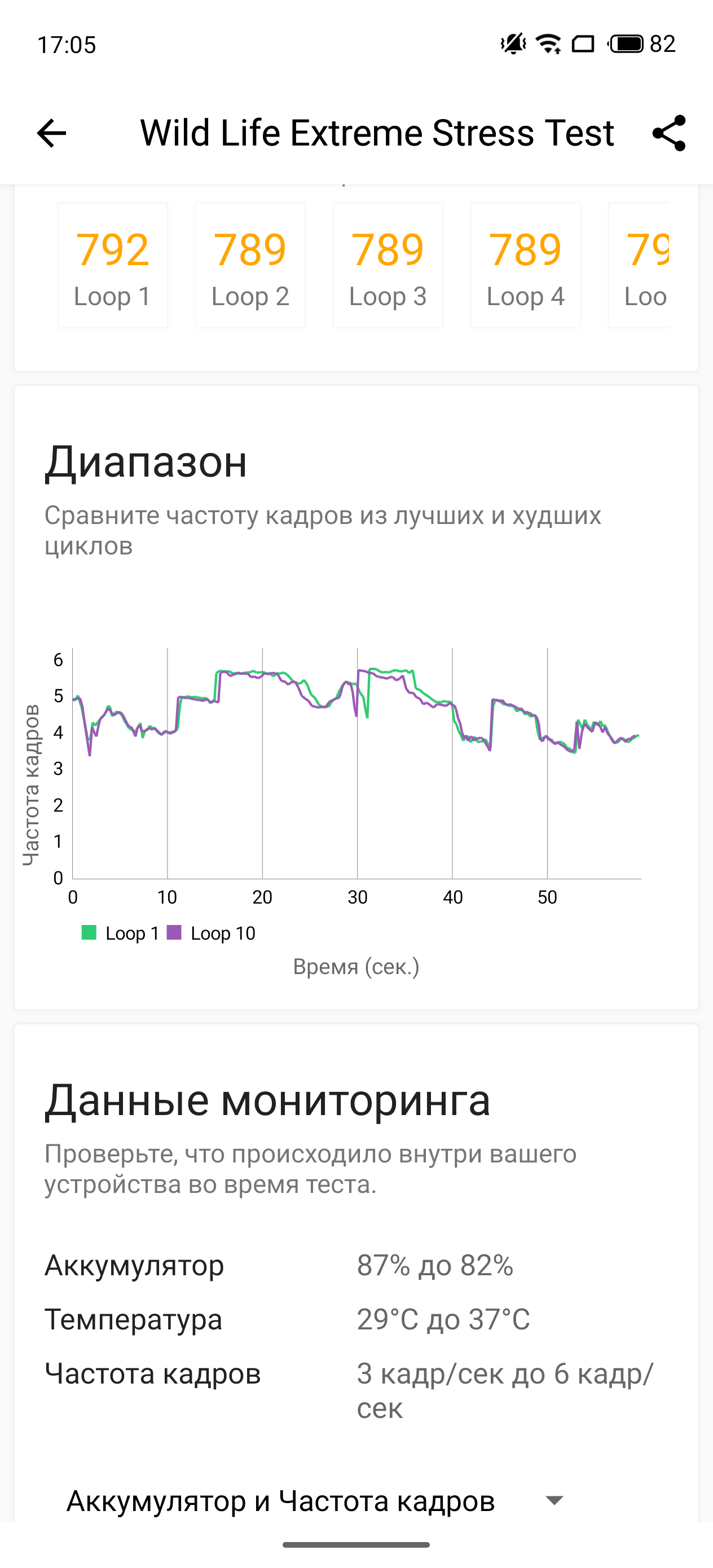713x1568 pixels.
Task: Select the Loop 3 score card
Action: pyautogui.click(x=388, y=266)
